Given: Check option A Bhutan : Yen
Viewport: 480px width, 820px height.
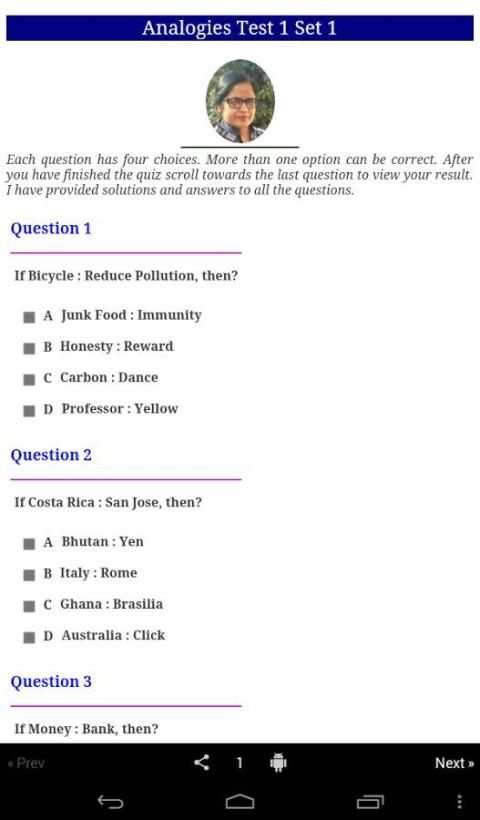Looking at the screenshot, I should click(29, 544).
